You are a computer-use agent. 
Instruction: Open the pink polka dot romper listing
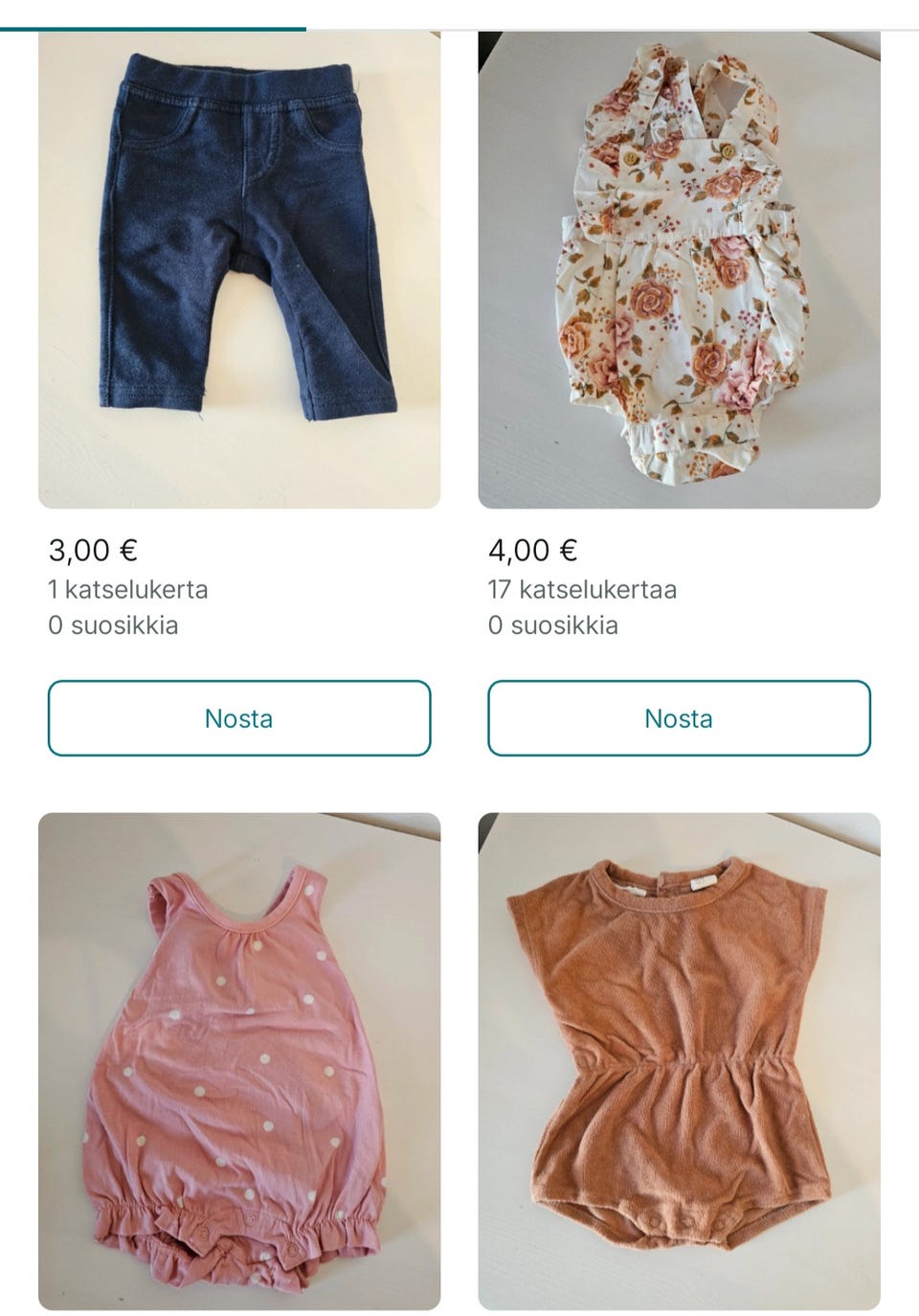click(x=239, y=1061)
